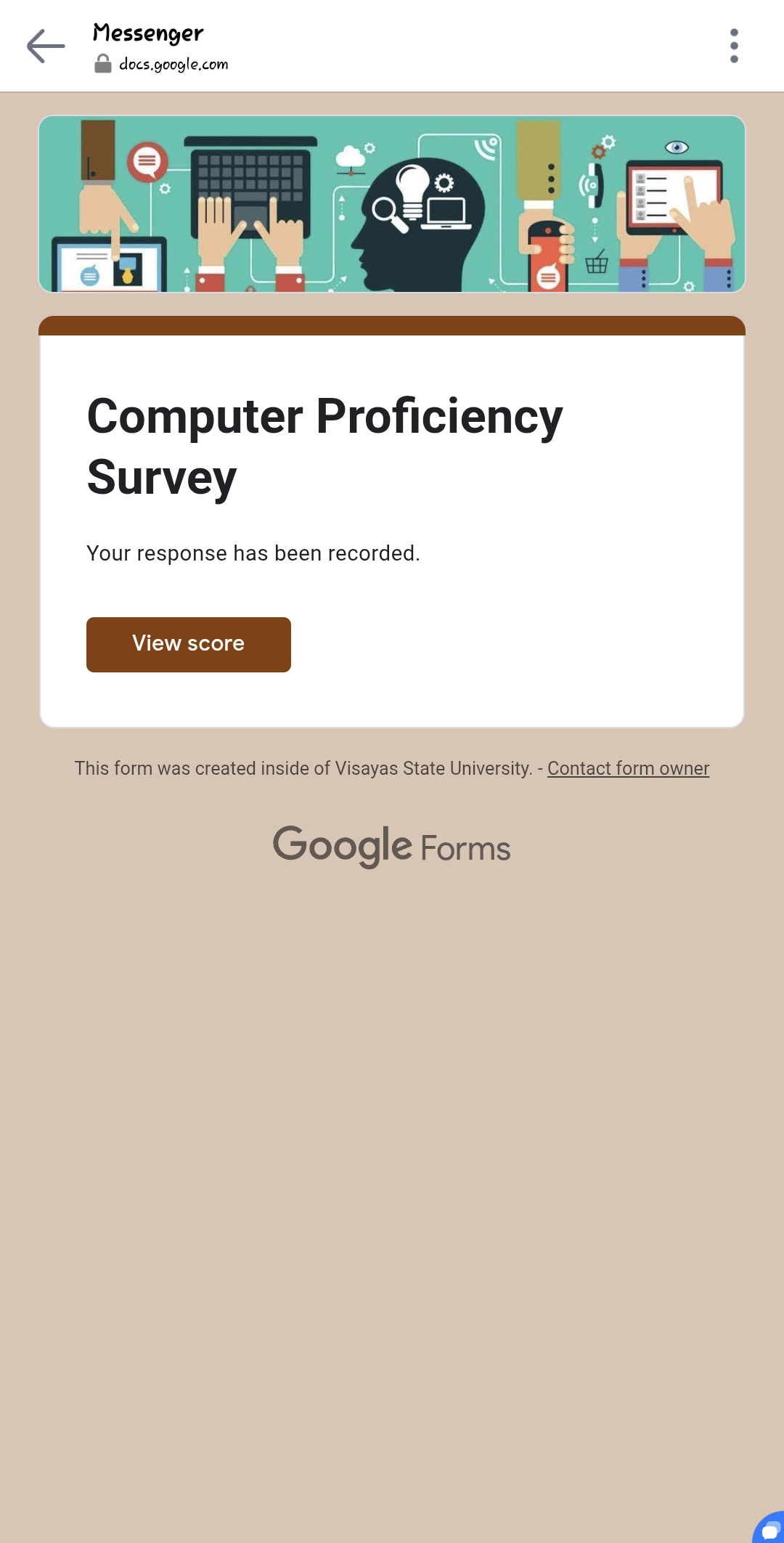784x1543 pixels.
Task: Open the chat bubble in the corner
Action: tap(771, 1529)
